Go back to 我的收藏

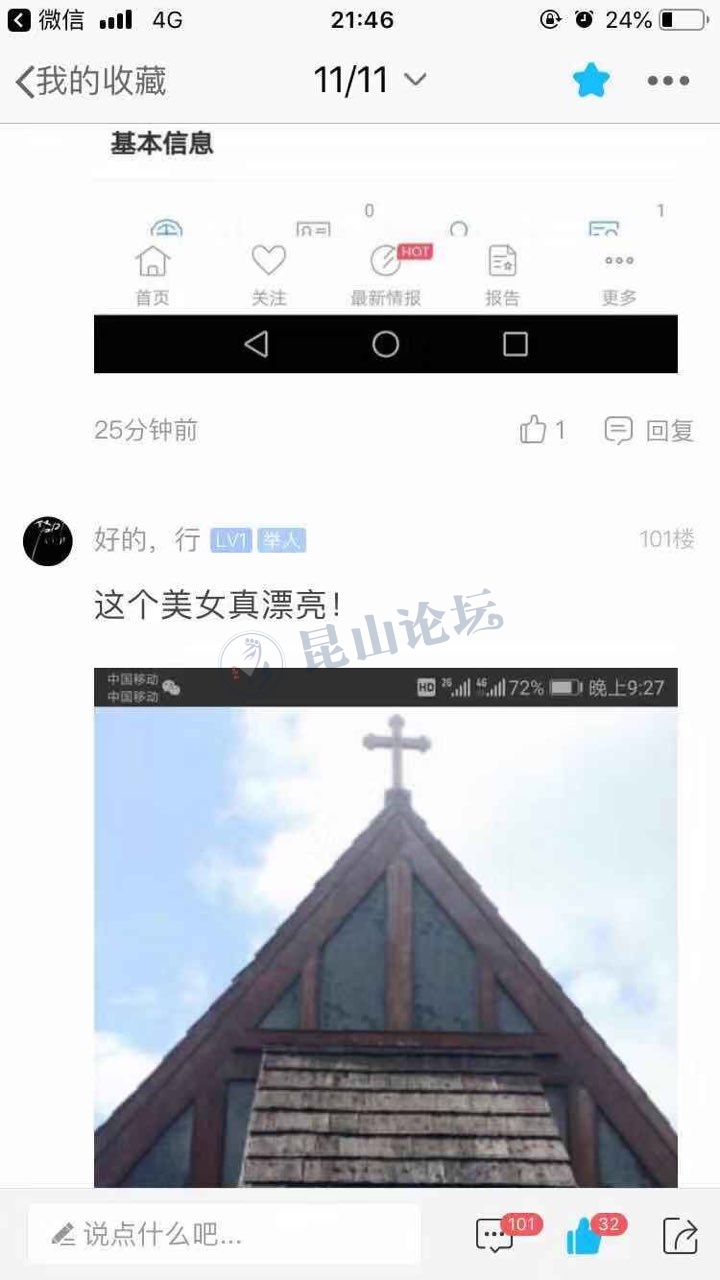tap(90, 81)
